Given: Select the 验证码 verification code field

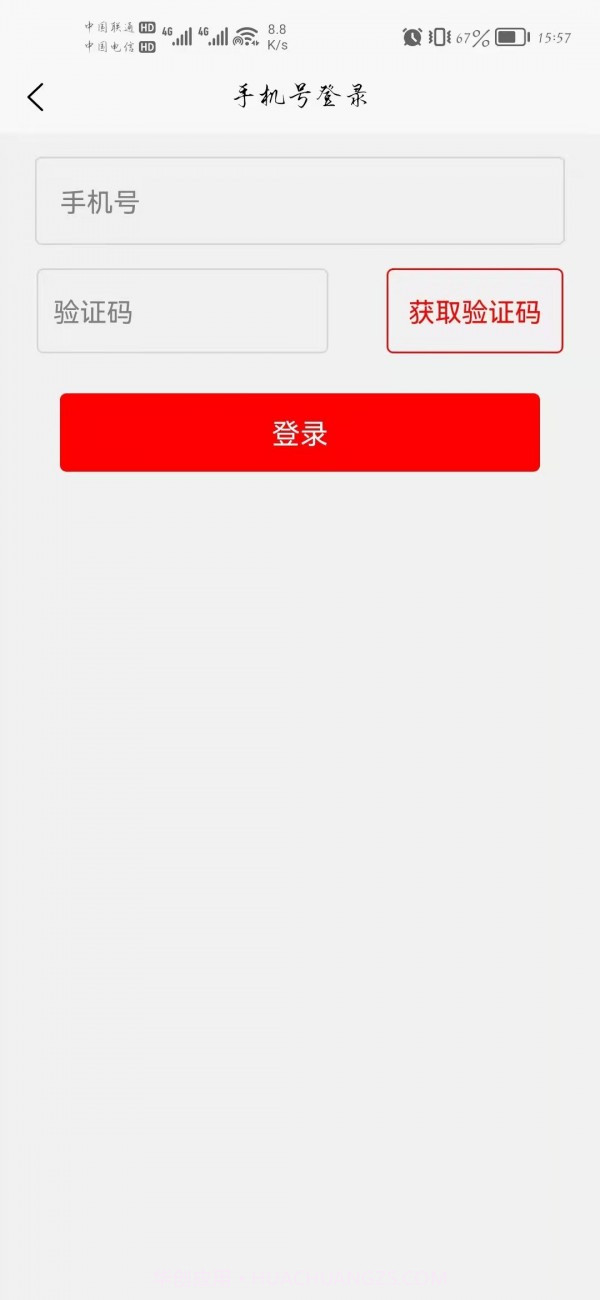Looking at the screenshot, I should coord(182,311).
